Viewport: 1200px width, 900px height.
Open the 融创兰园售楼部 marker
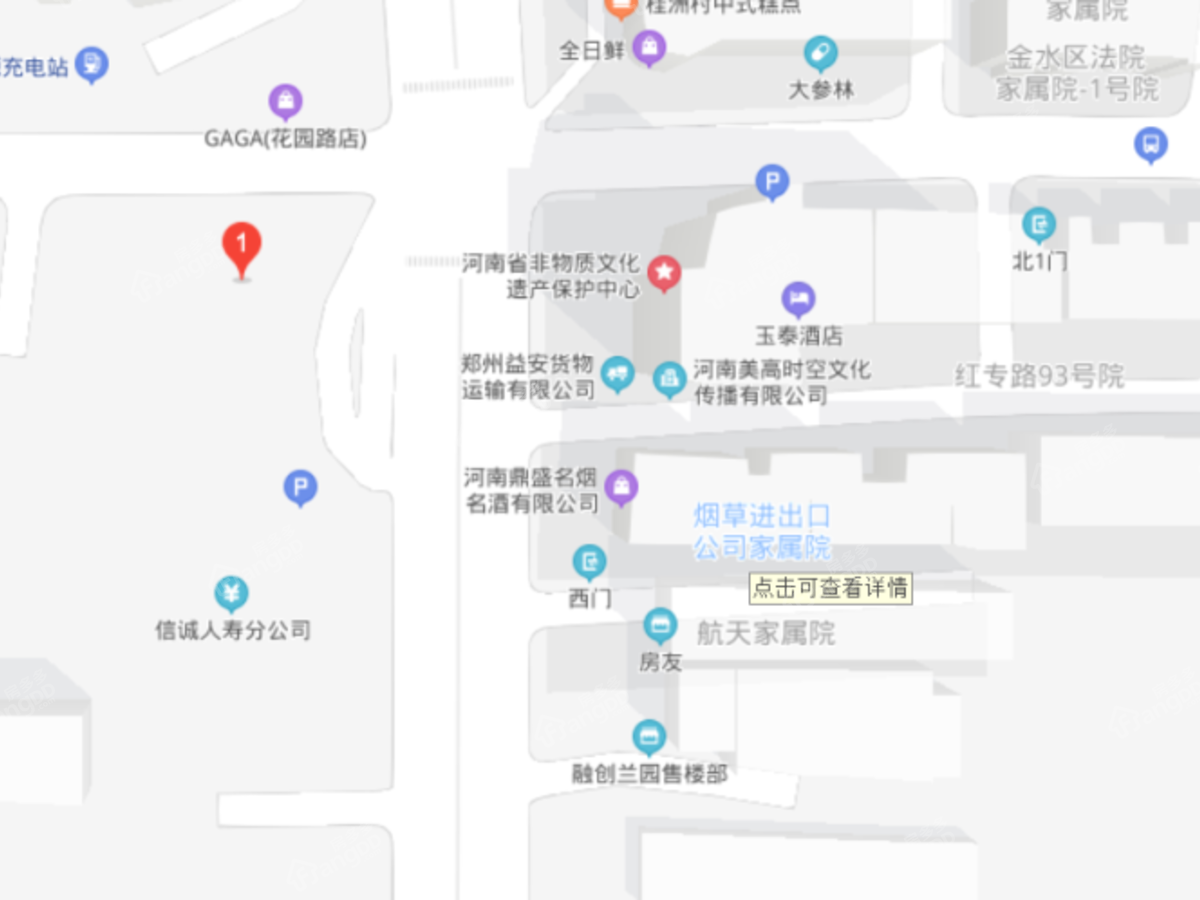tap(650, 738)
